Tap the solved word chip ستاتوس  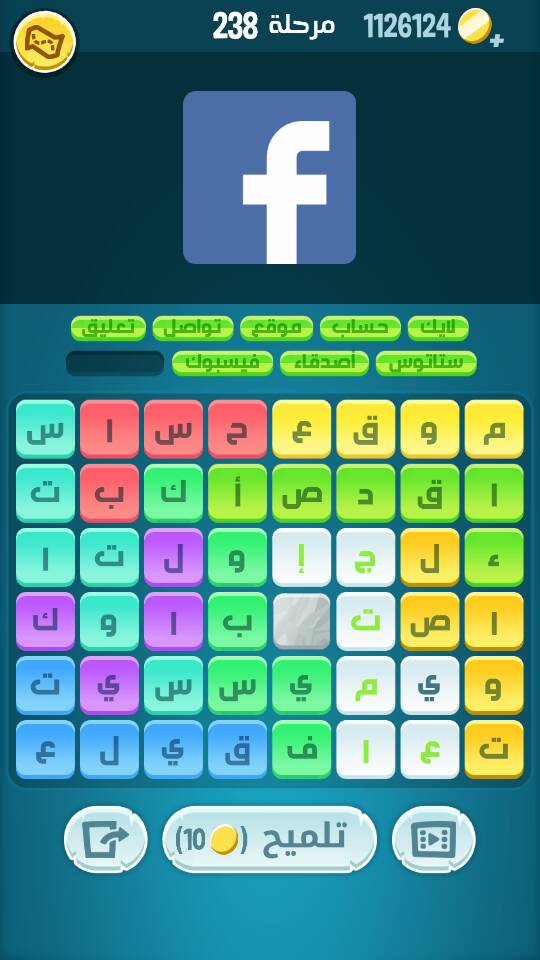426,362
